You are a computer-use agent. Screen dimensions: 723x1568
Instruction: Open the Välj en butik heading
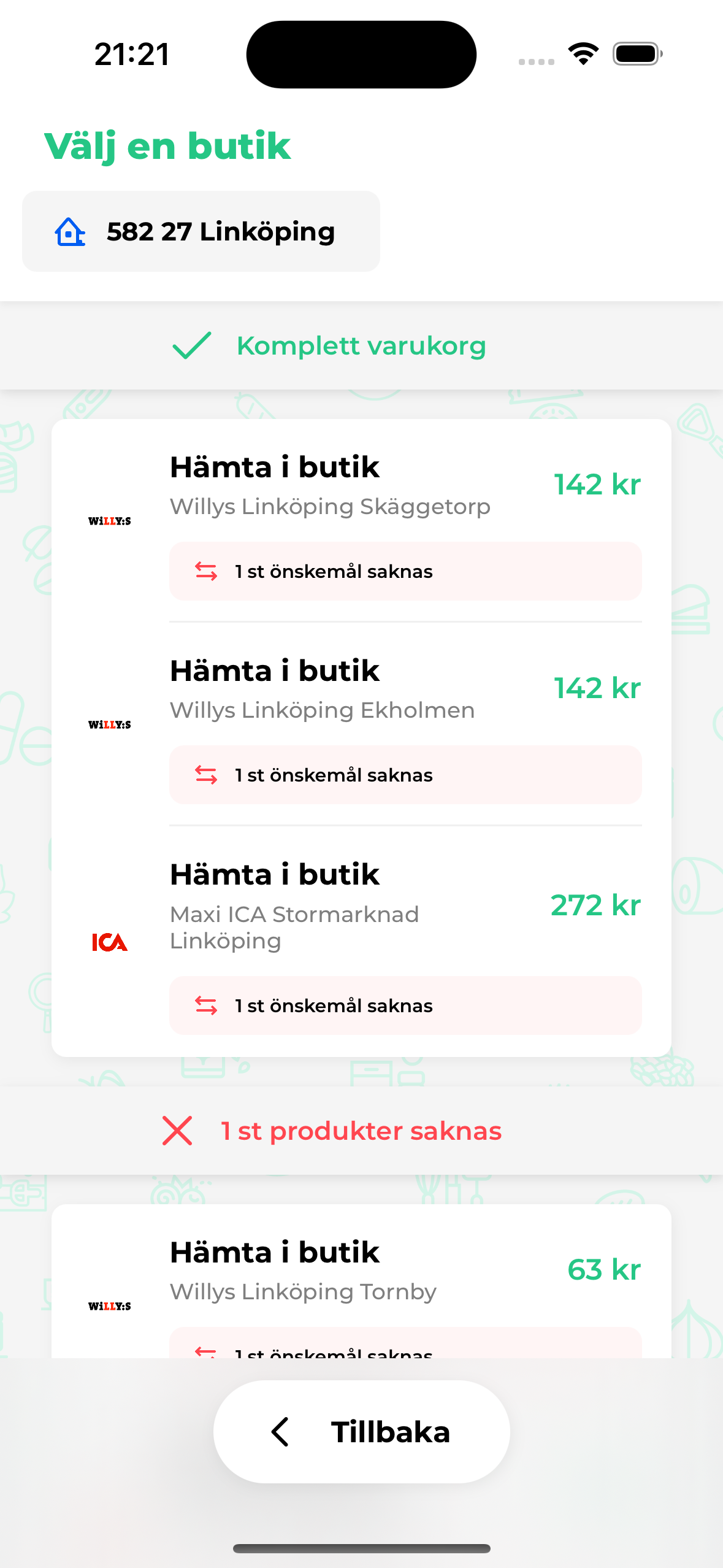click(x=166, y=146)
